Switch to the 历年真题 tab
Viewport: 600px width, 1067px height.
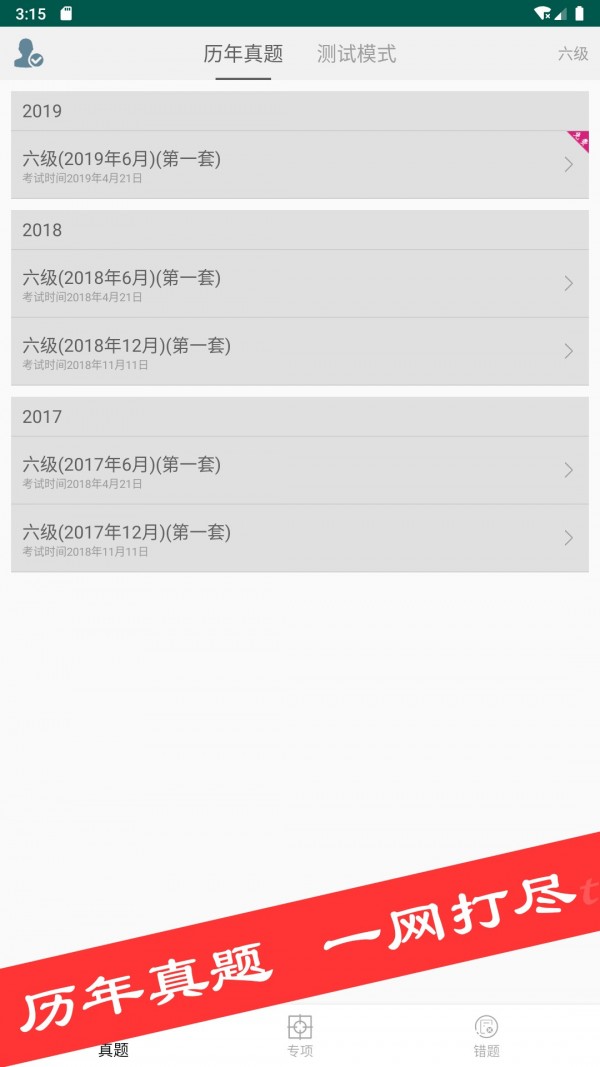[243, 54]
